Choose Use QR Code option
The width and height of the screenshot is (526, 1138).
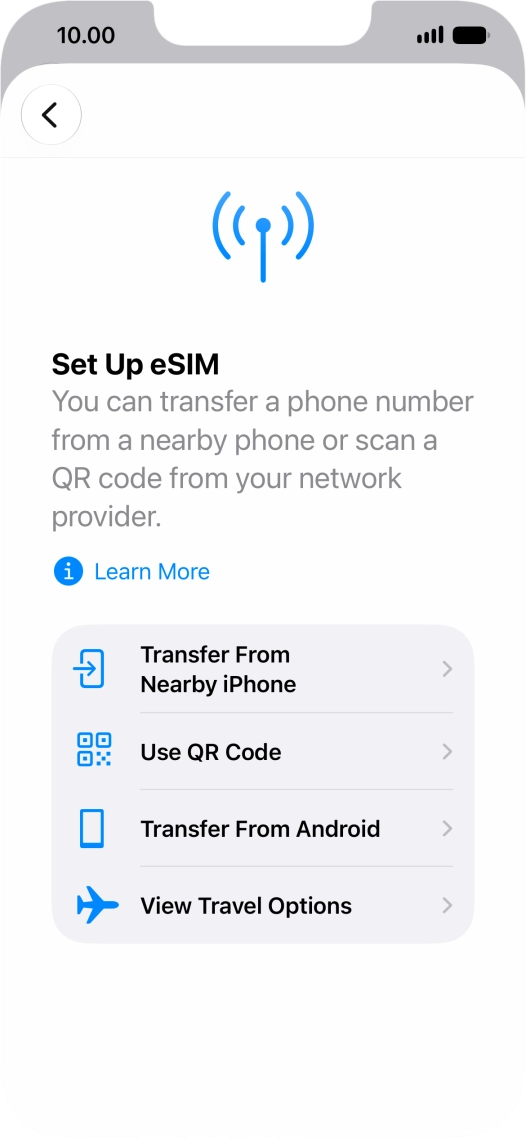pyautogui.click(x=263, y=752)
